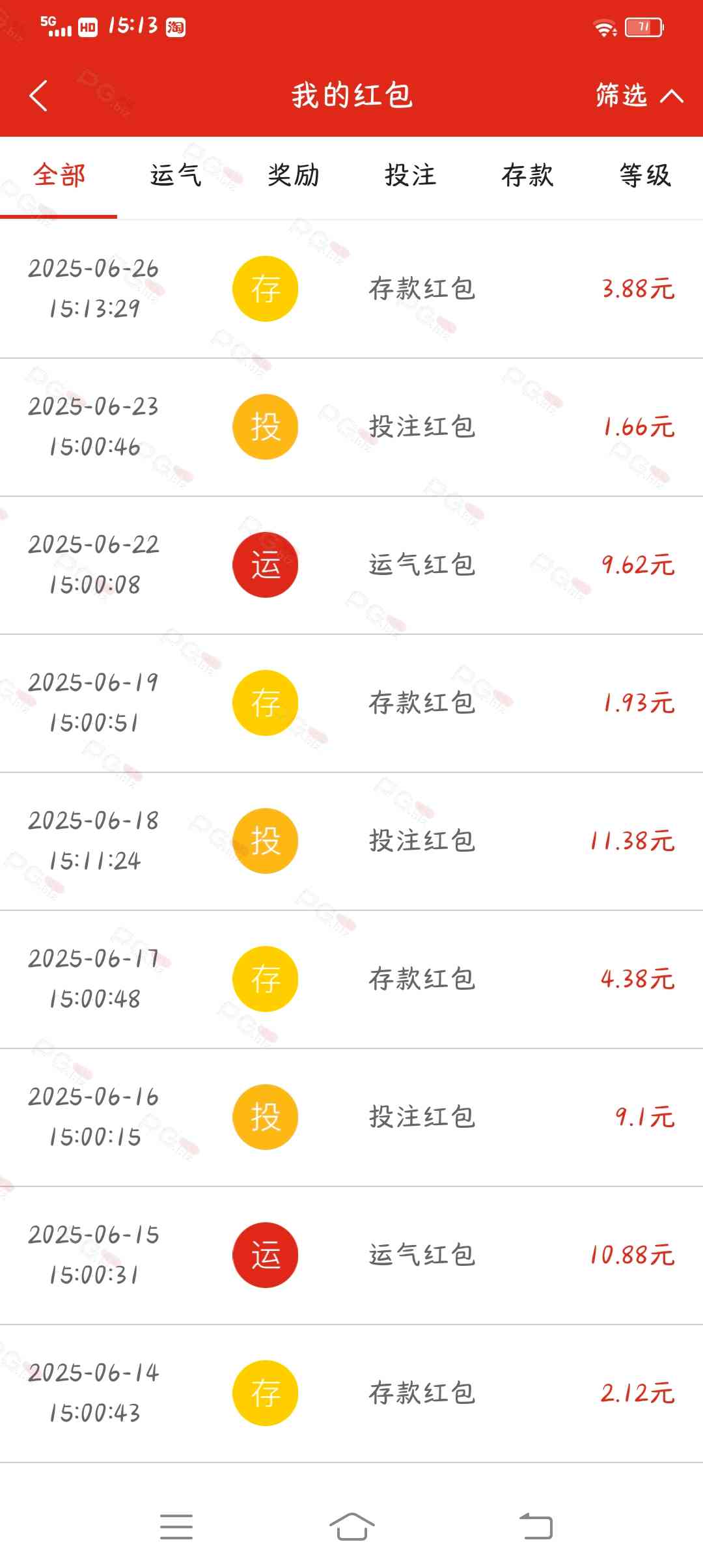Go back using the header arrow

point(39,96)
